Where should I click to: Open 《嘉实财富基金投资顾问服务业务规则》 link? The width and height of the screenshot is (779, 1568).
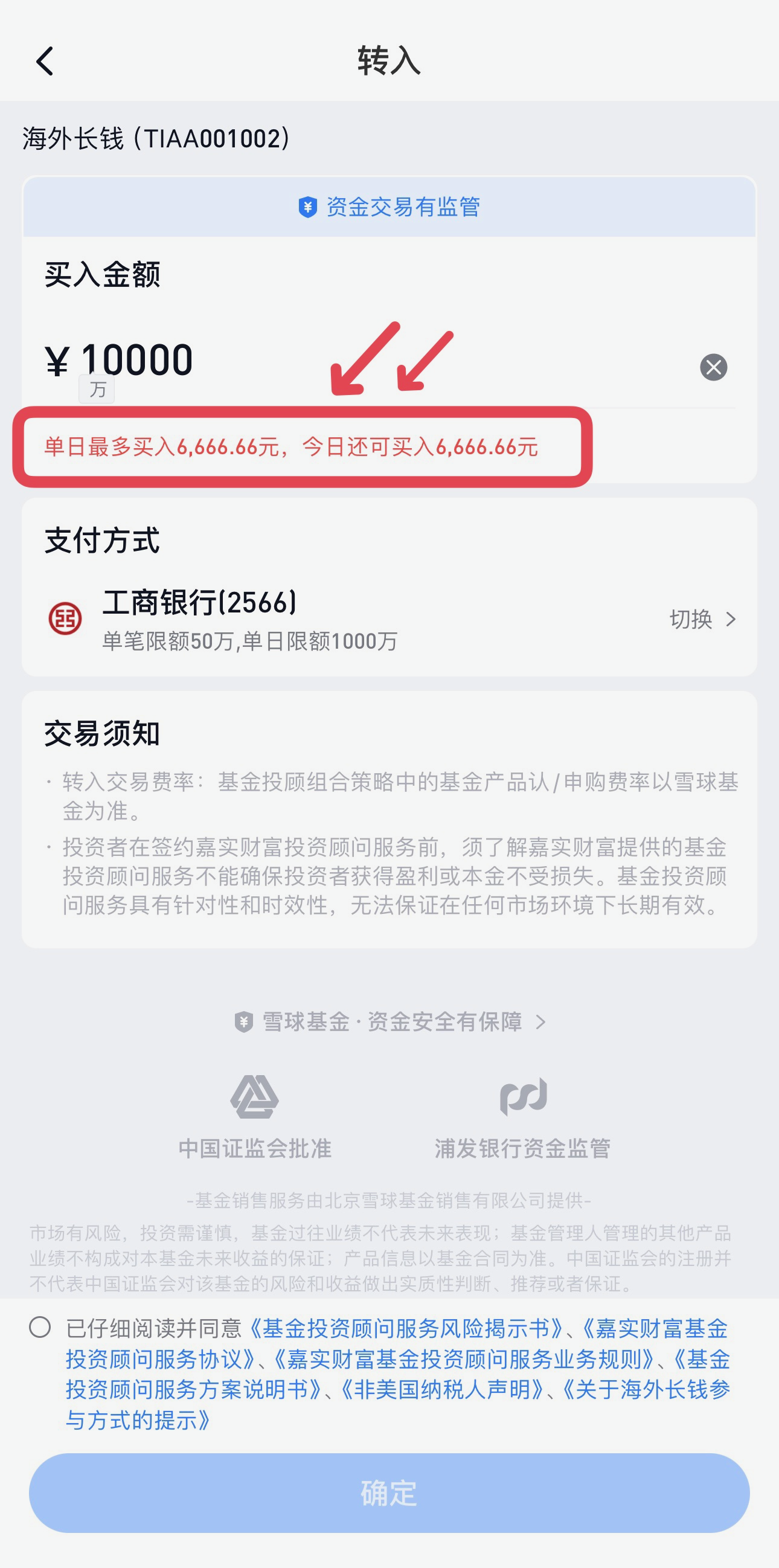point(463,1358)
